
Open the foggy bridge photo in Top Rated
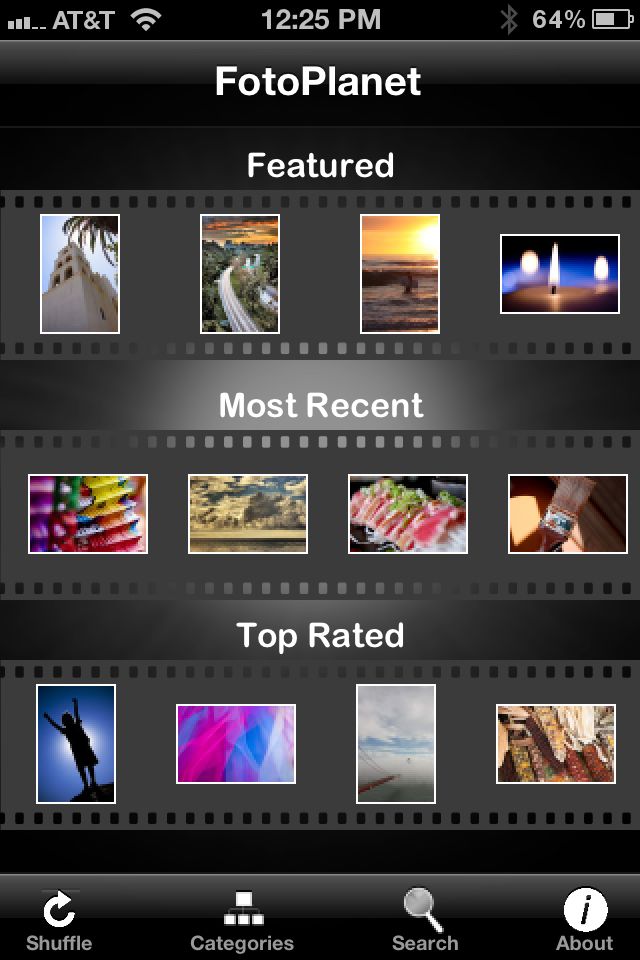pyautogui.click(x=396, y=744)
